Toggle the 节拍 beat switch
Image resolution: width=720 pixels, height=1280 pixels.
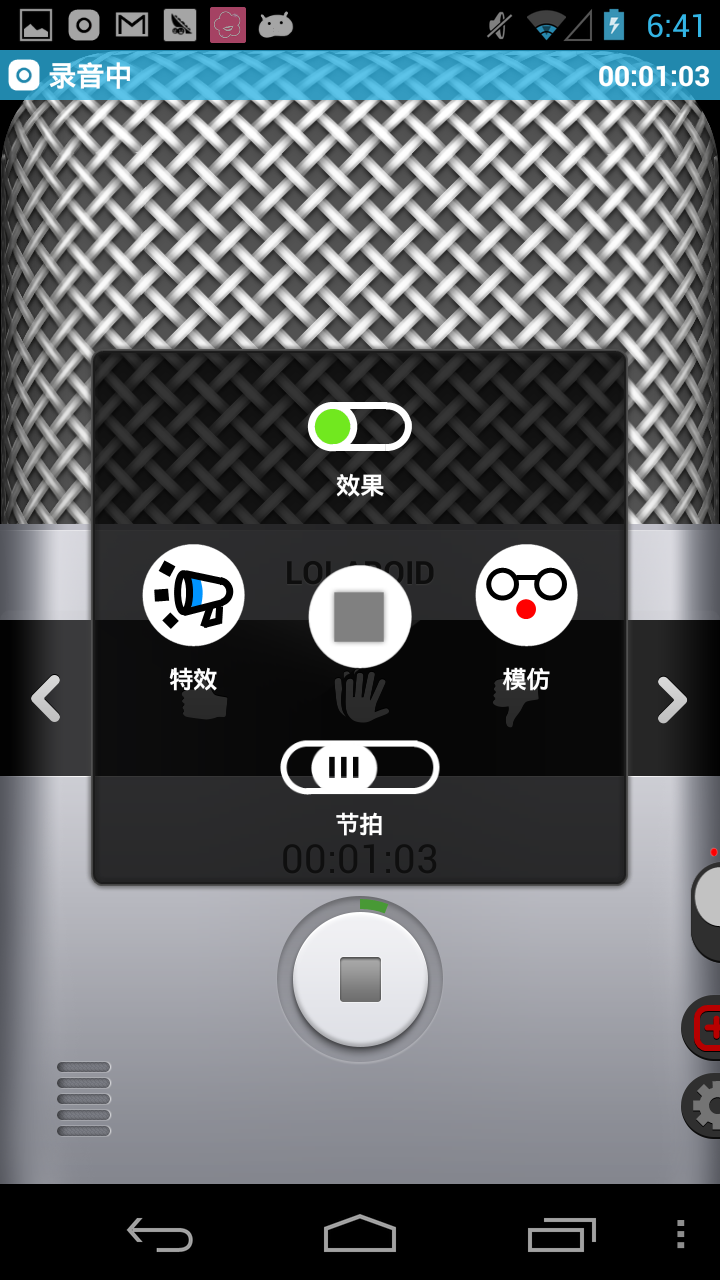(x=359, y=767)
